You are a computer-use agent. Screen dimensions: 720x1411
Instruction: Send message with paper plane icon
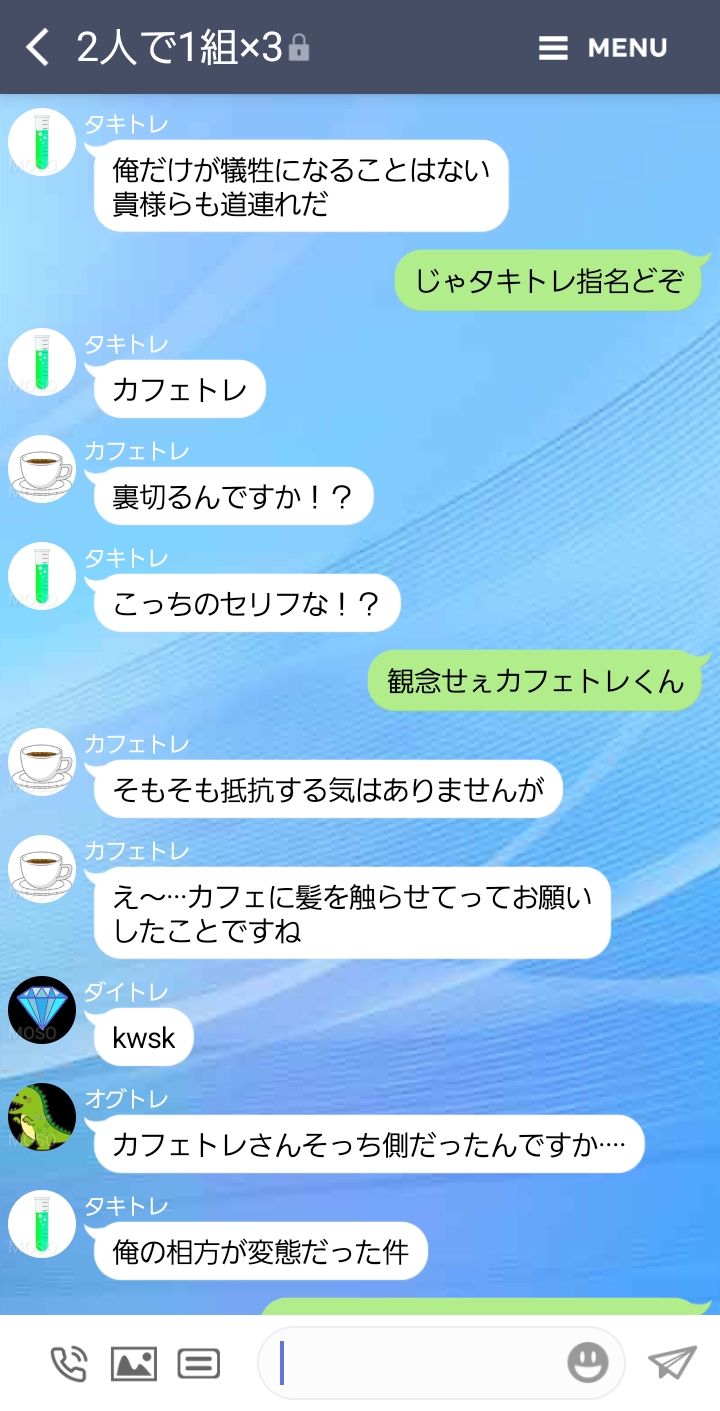[x=672, y=1362]
